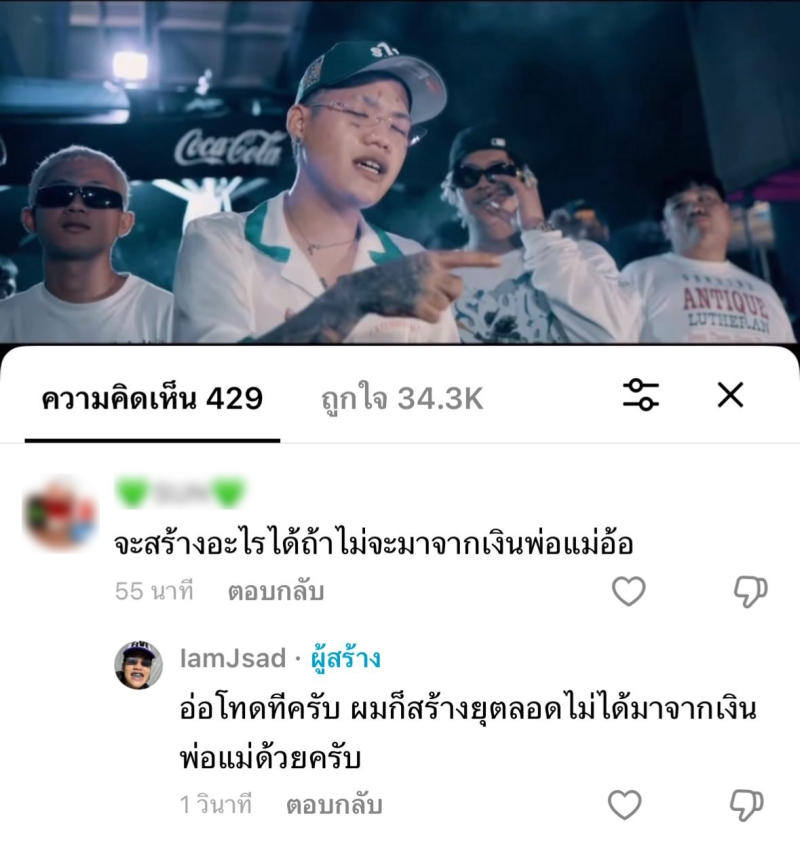The width and height of the screenshot is (800, 851).
Task: Open the IamJsad username link
Action: [232, 658]
